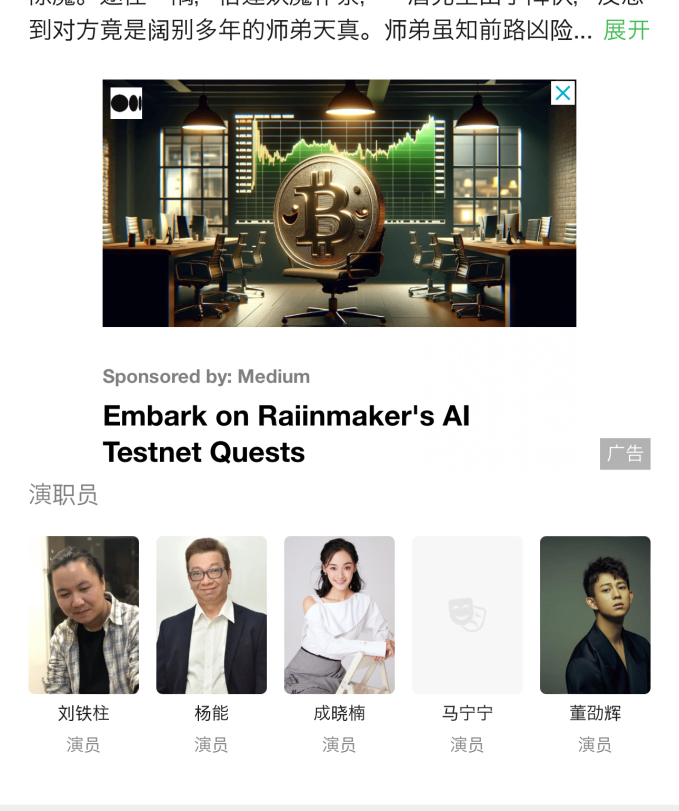The width and height of the screenshot is (679, 811).
Task: View actor 杨能's profile
Action: (x=211, y=615)
